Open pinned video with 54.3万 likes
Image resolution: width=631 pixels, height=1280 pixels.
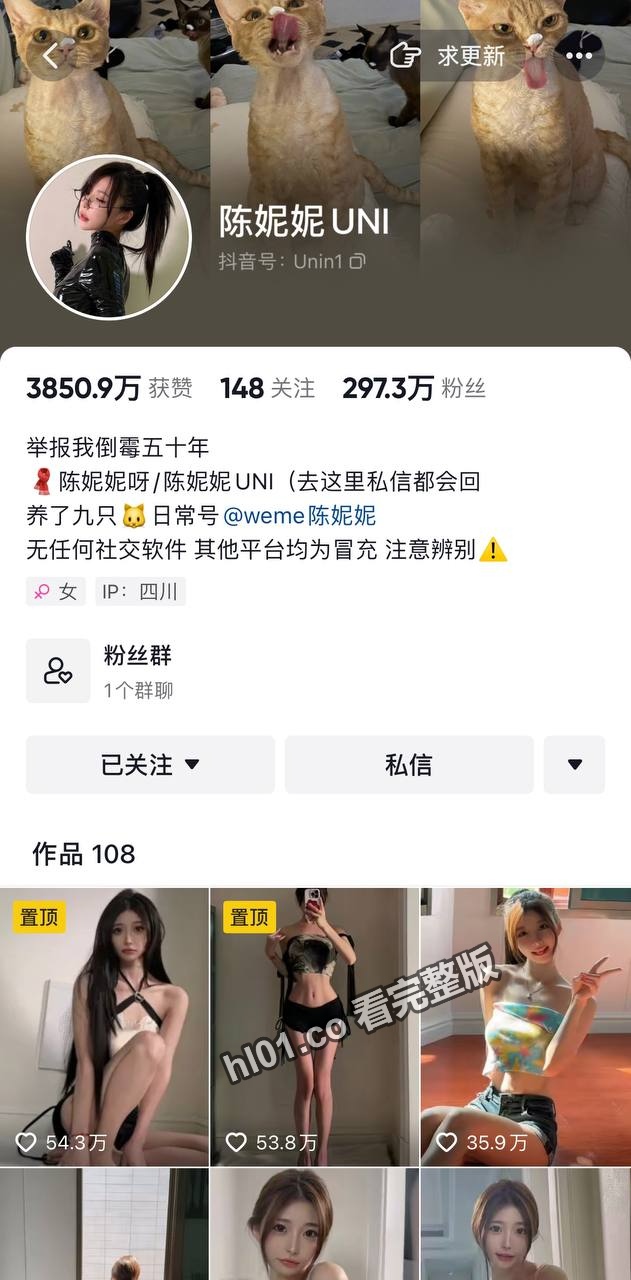[x=104, y=1027]
